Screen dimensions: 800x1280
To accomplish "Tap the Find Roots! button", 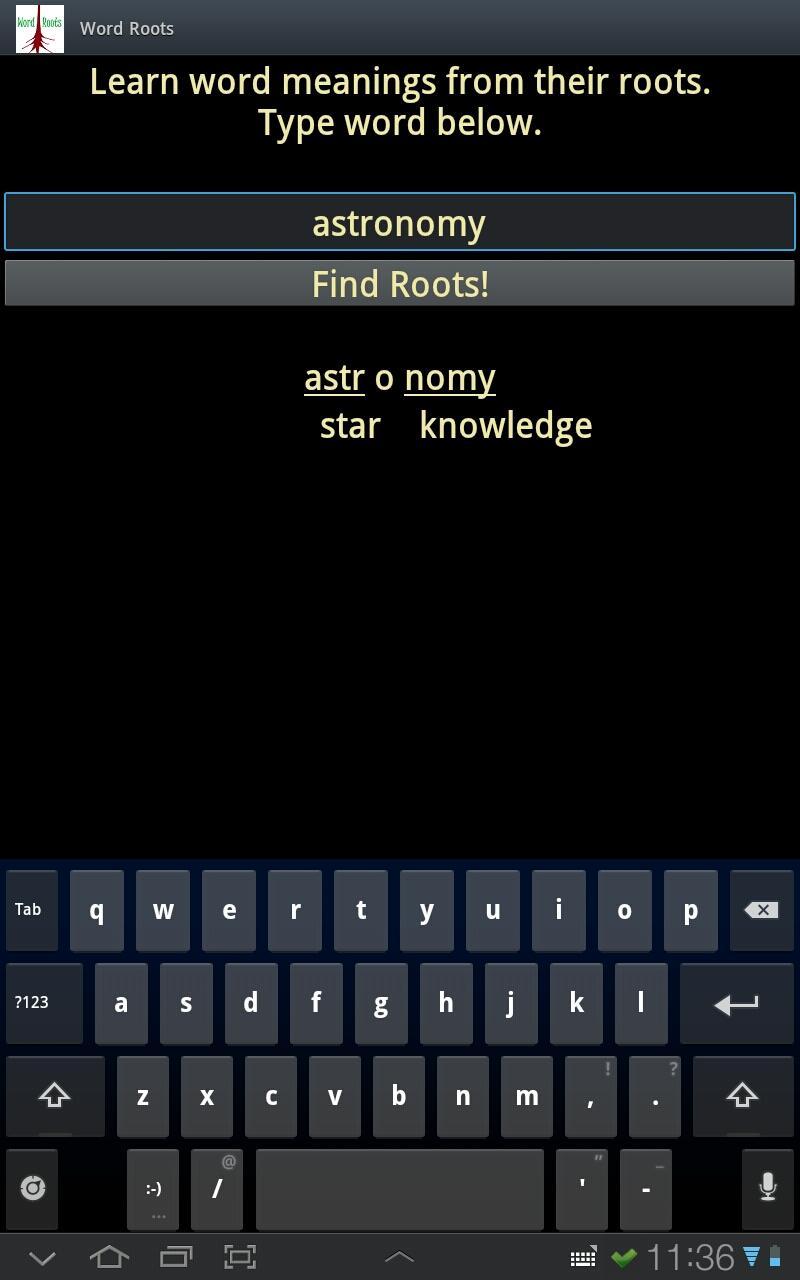I will [x=400, y=284].
